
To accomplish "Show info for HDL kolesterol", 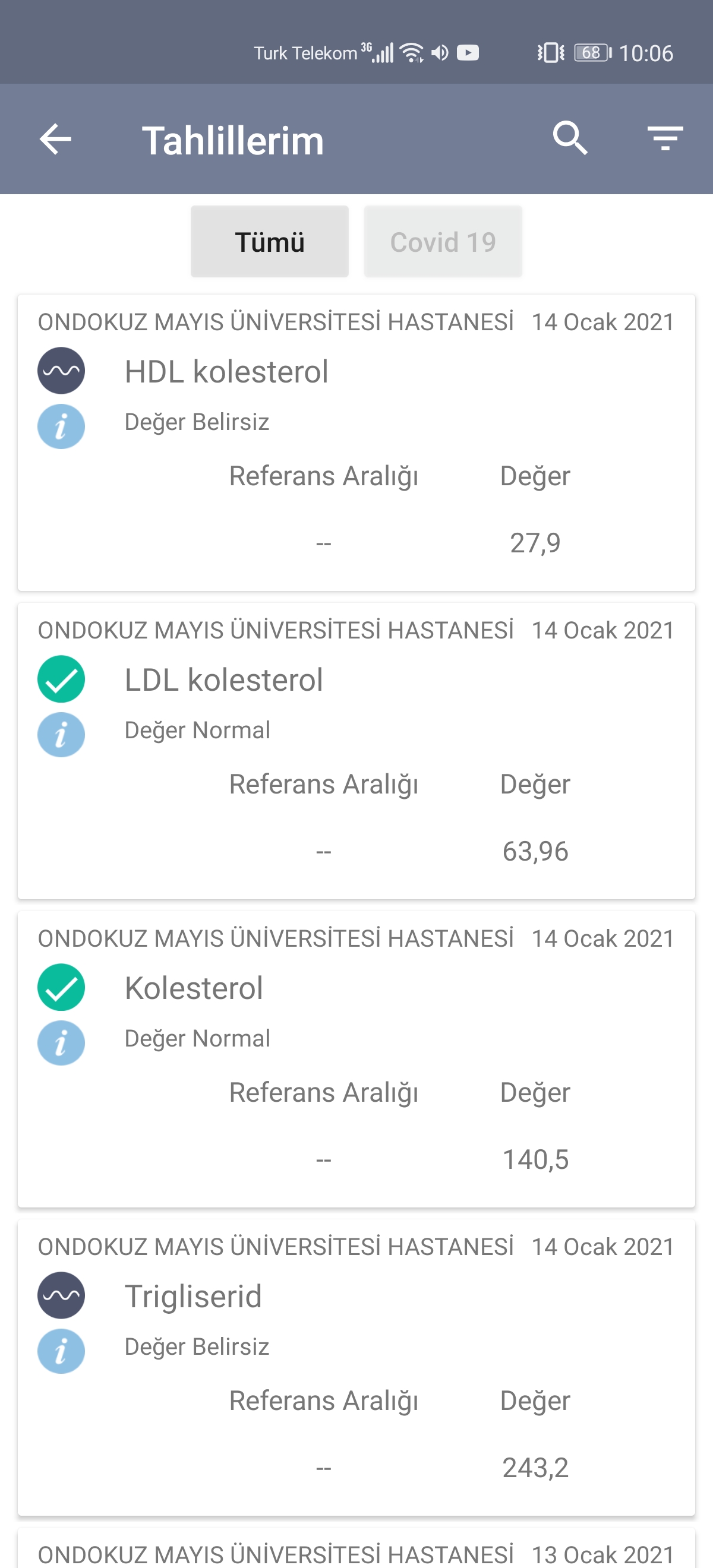I will (x=62, y=426).
